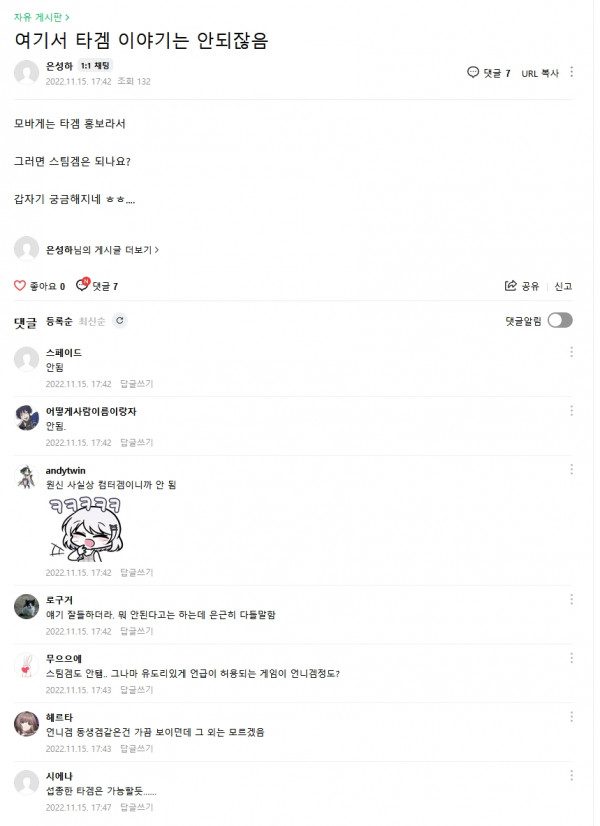
Task: Like this post with 좋아요
Action: 39,286
